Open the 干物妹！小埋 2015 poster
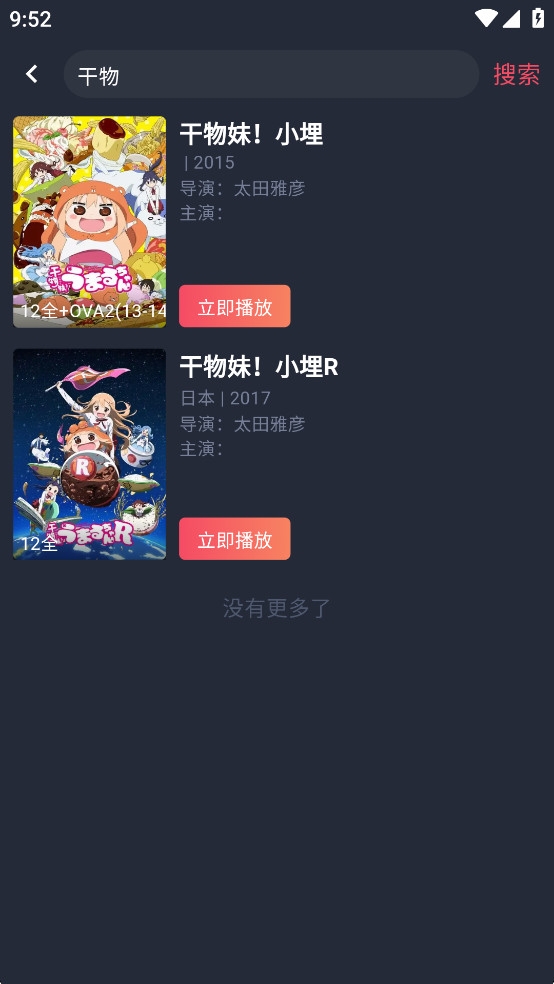554x984 pixels. 90,222
